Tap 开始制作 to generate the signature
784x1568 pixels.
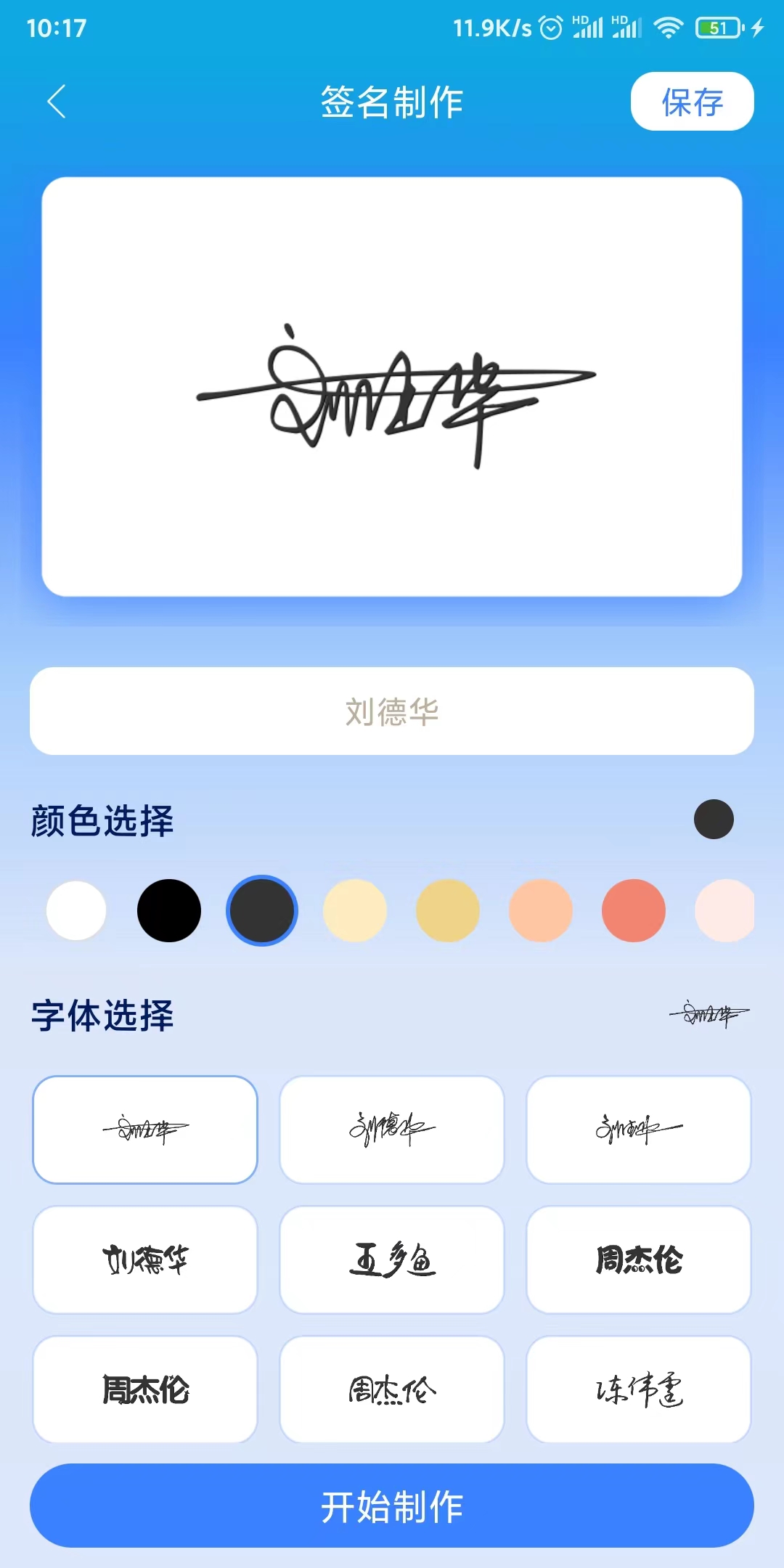click(392, 1506)
